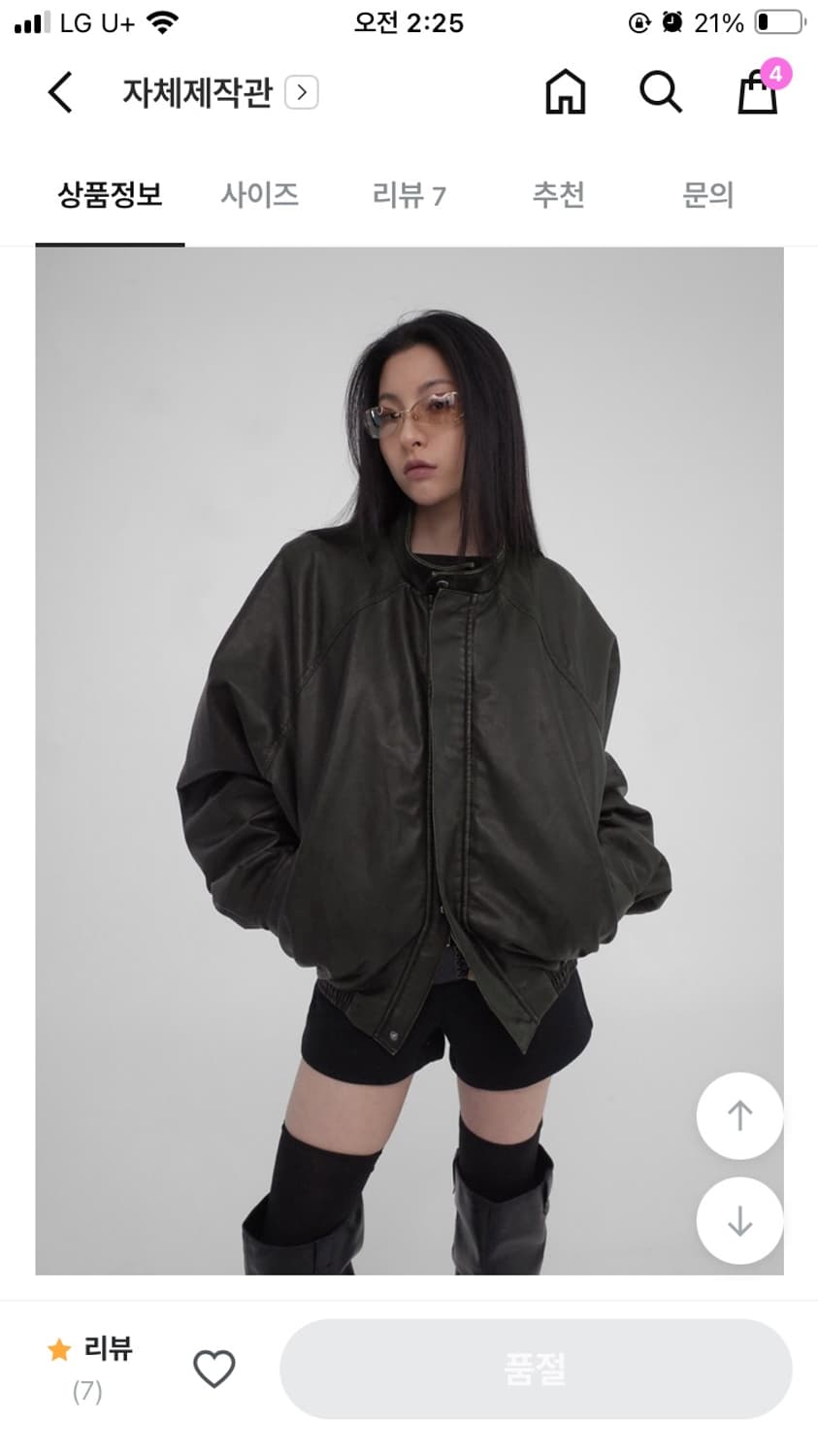Toggle the heart wishlist icon

213,1368
